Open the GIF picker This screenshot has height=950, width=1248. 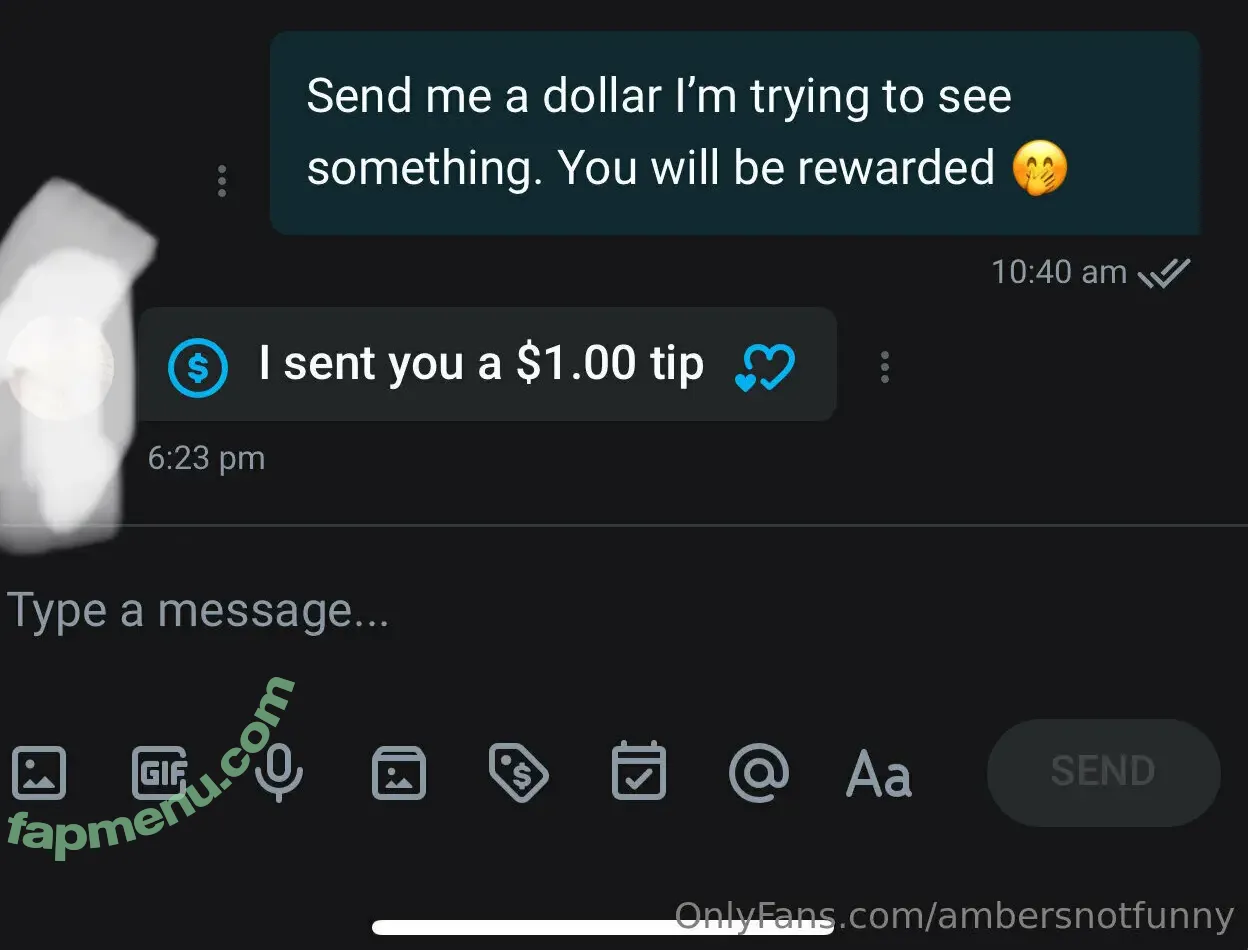(x=160, y=772)
